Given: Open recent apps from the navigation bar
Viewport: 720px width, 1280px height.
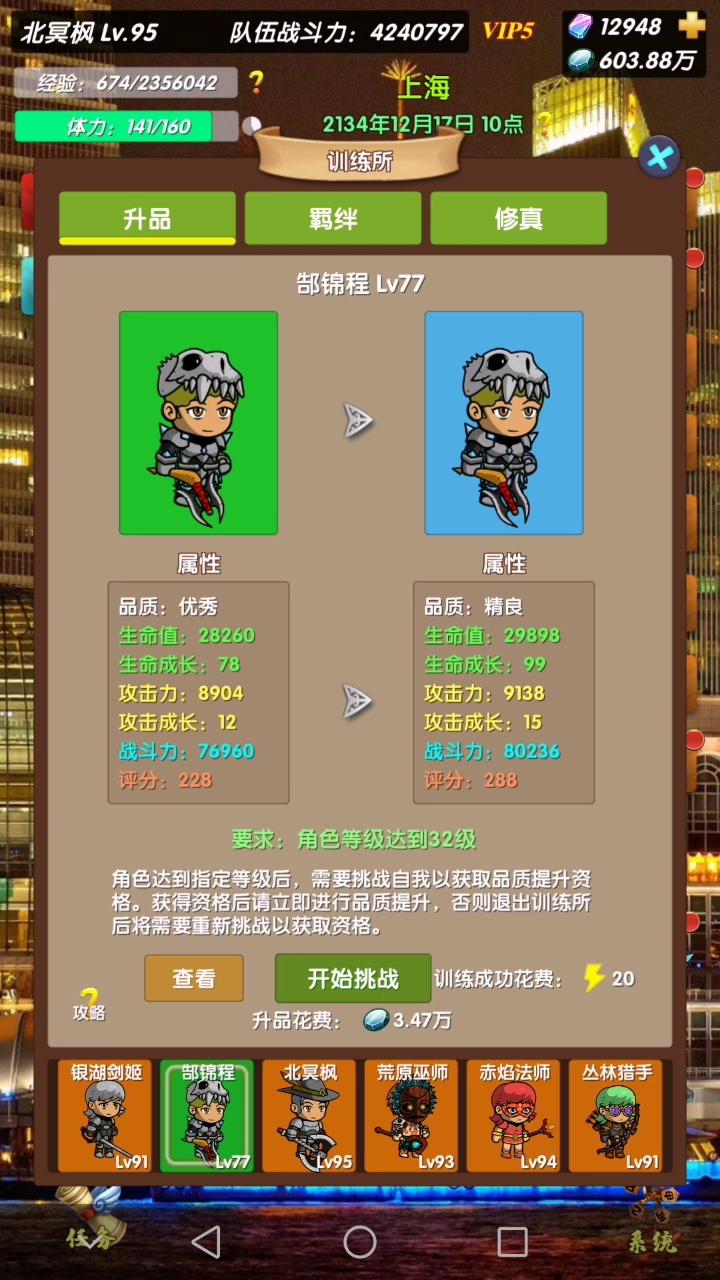Looking at the screenshot, I should [512, 1242].
